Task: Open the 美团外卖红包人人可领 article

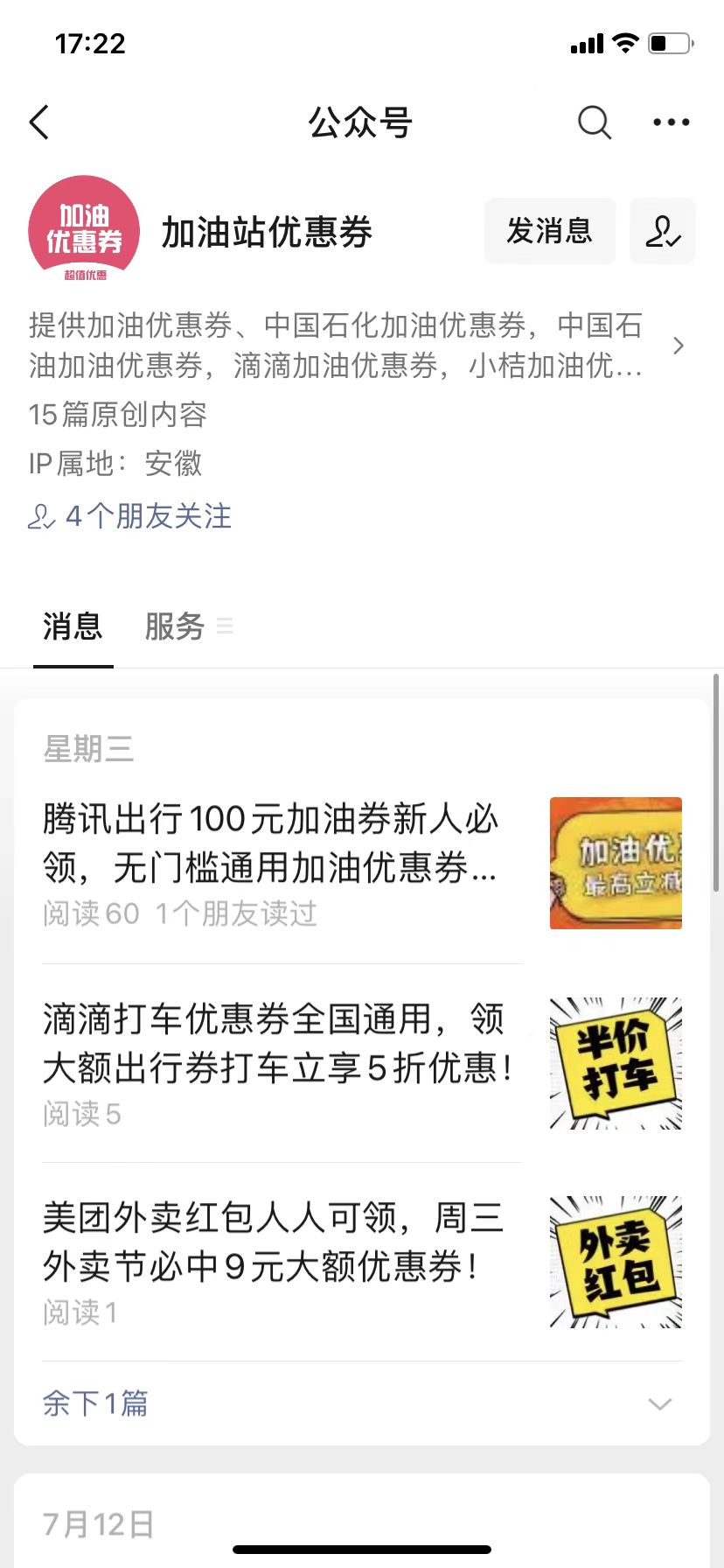Action: (271, 1242)
